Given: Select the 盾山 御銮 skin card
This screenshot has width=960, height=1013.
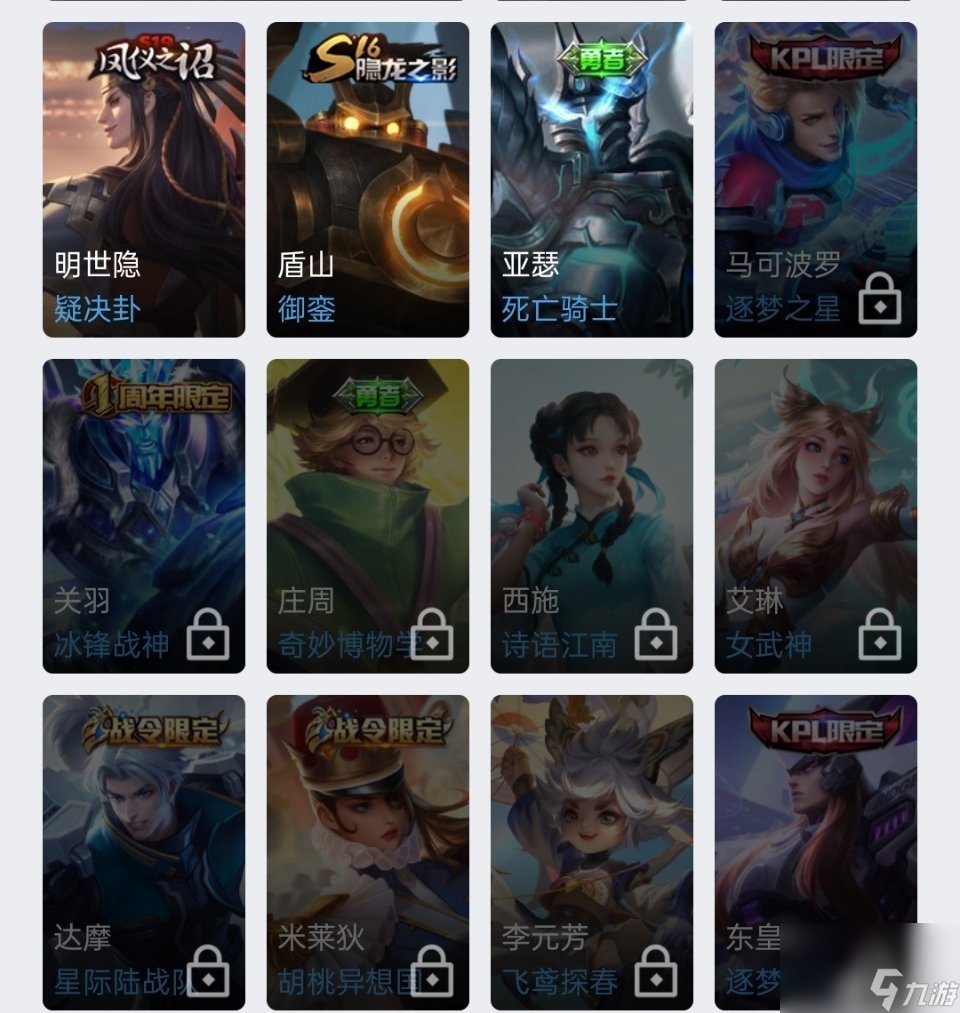Looking at the screenshot, I should point(367,180).
